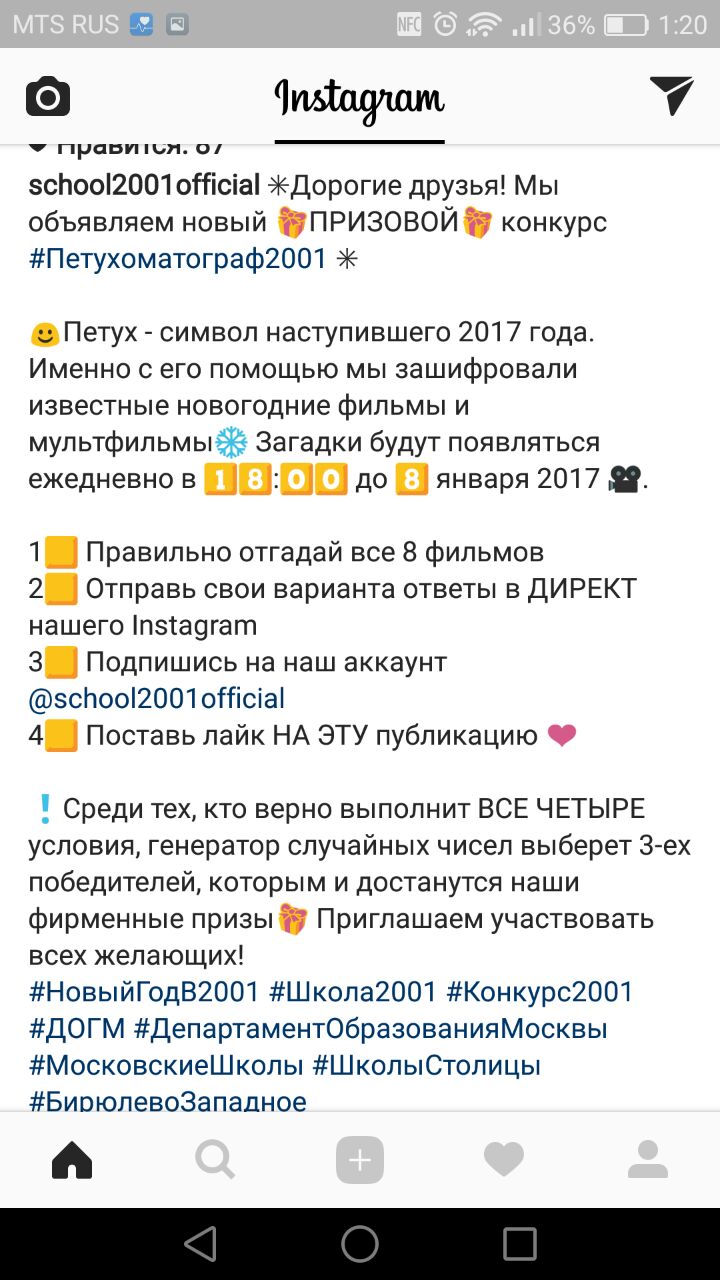The width and height of the screenshot is (720, 1280).
Task: Open hashtag #МосковскиеШколы
Action: [x=167, y=1066]
